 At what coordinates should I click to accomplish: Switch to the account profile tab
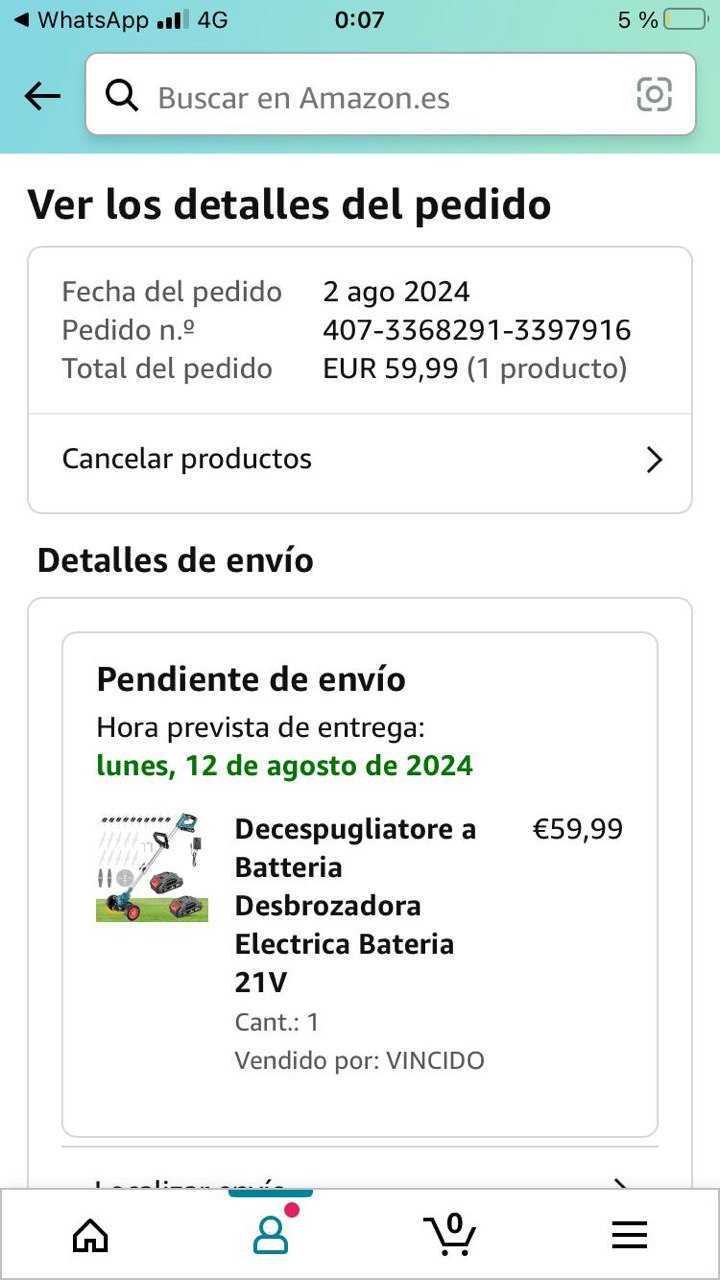(270, 1234)
